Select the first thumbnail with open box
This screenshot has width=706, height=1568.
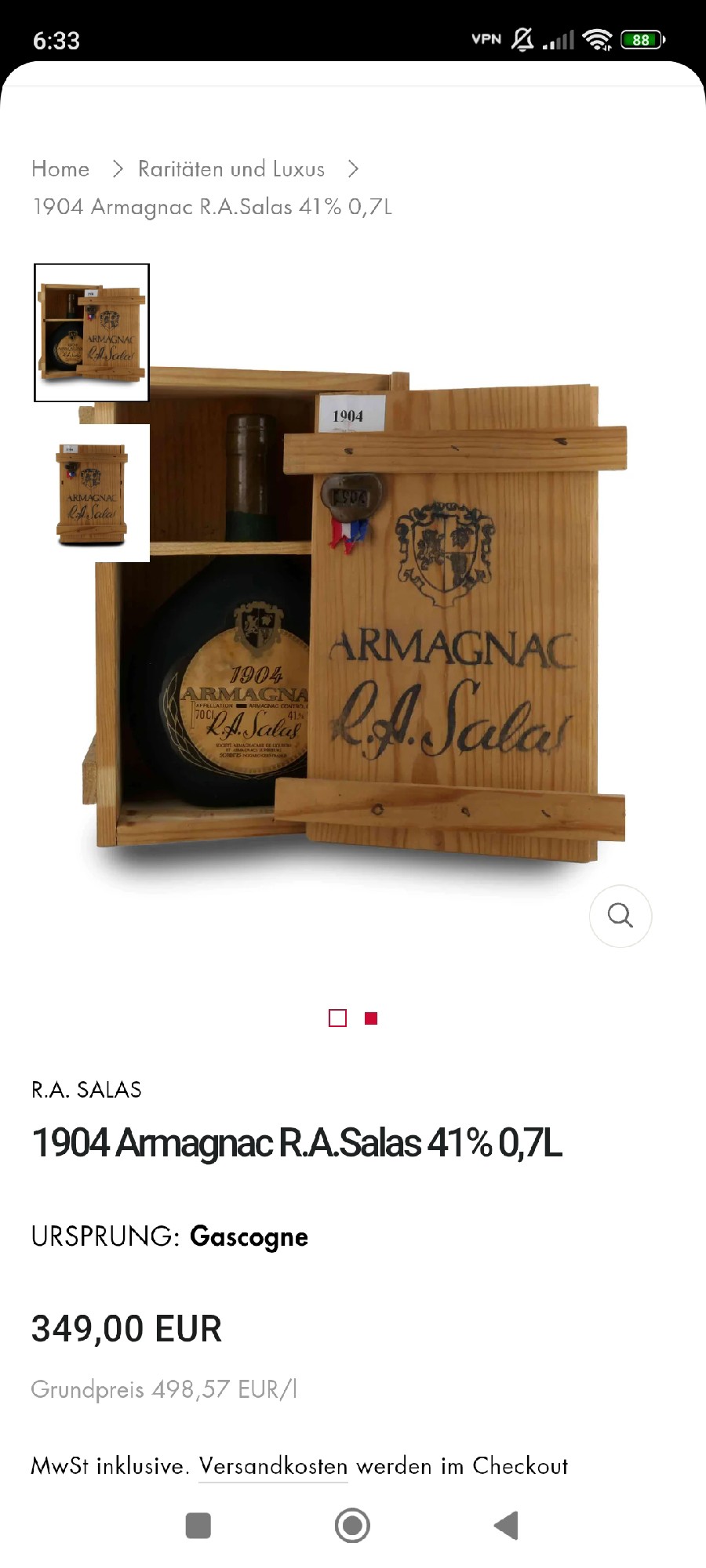[92, 332]
